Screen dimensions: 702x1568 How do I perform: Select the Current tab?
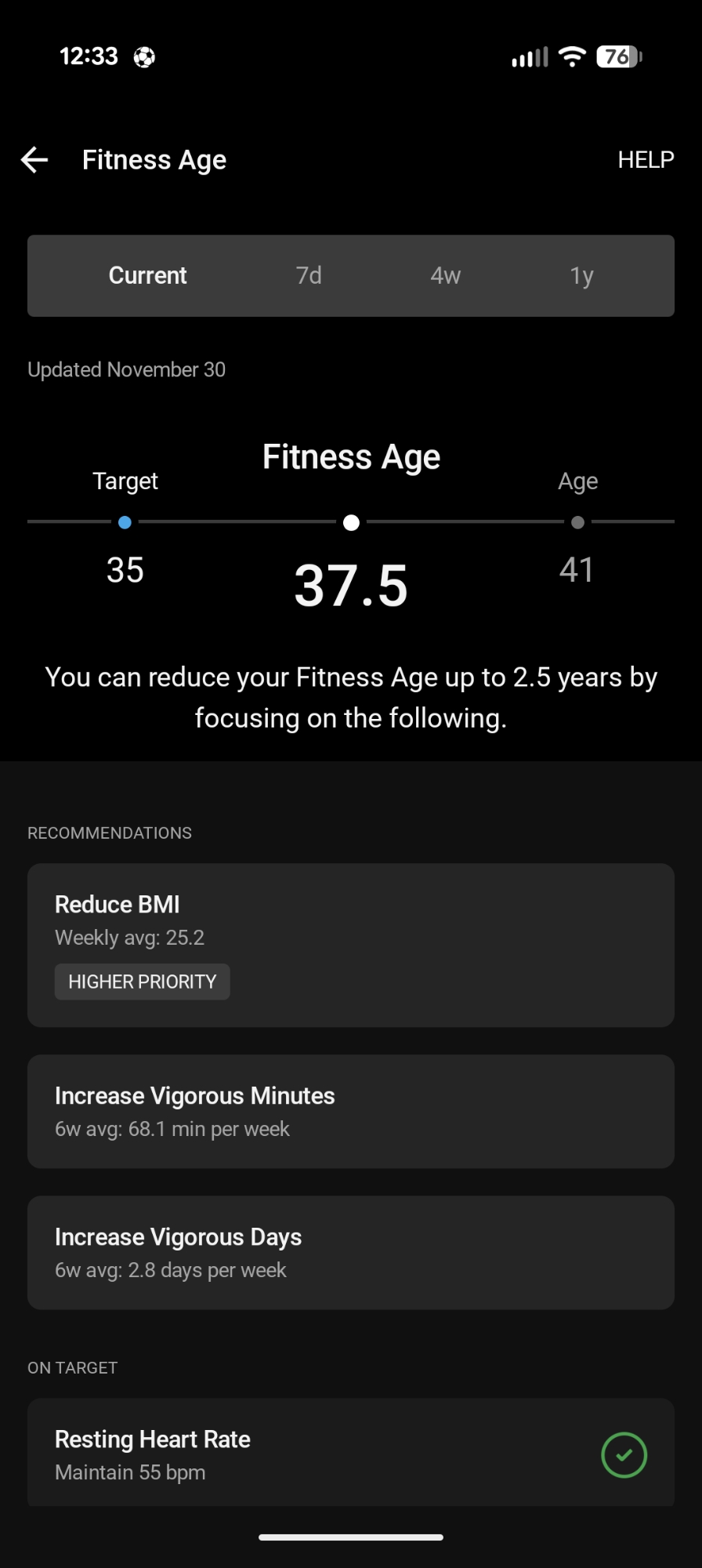[147, 276]
